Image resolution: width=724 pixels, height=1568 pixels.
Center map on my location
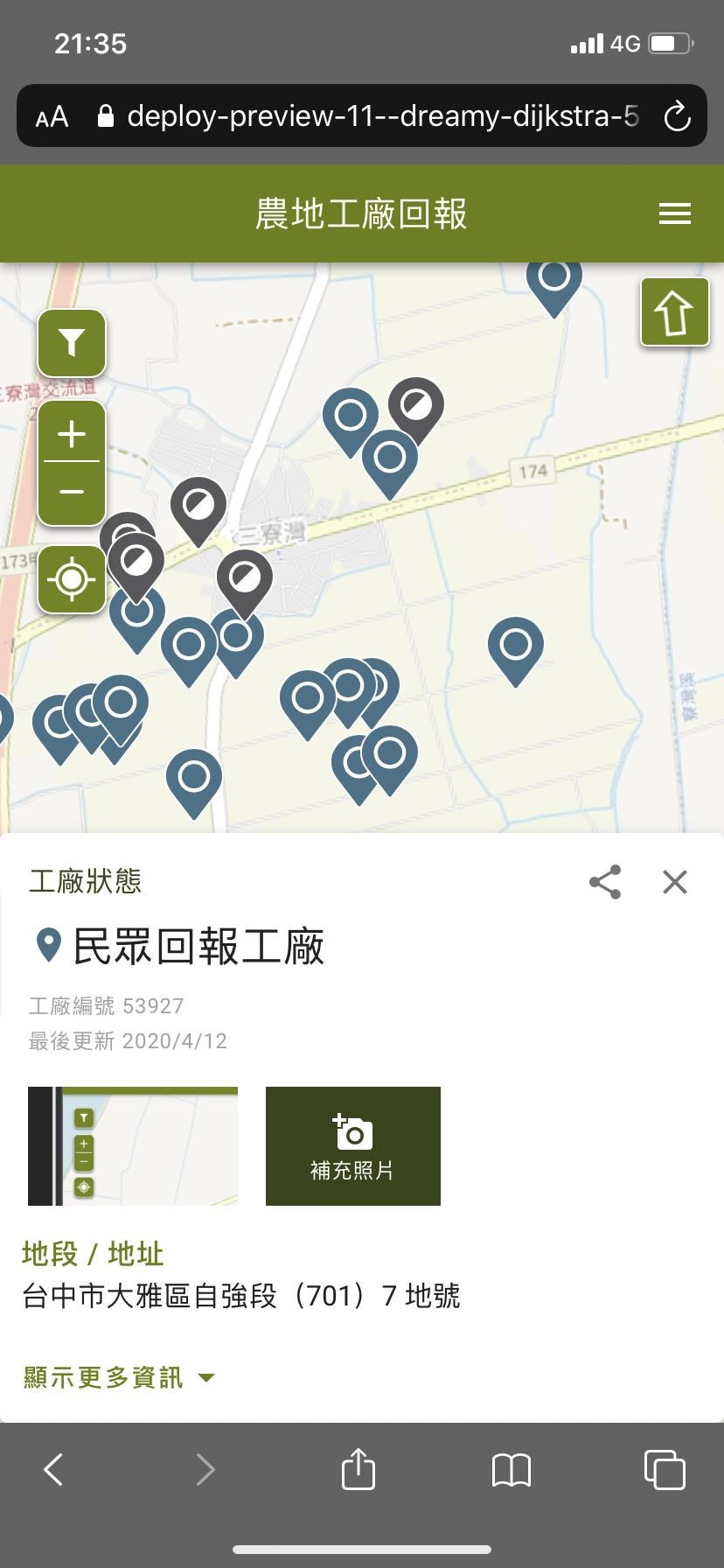point(72,578)
